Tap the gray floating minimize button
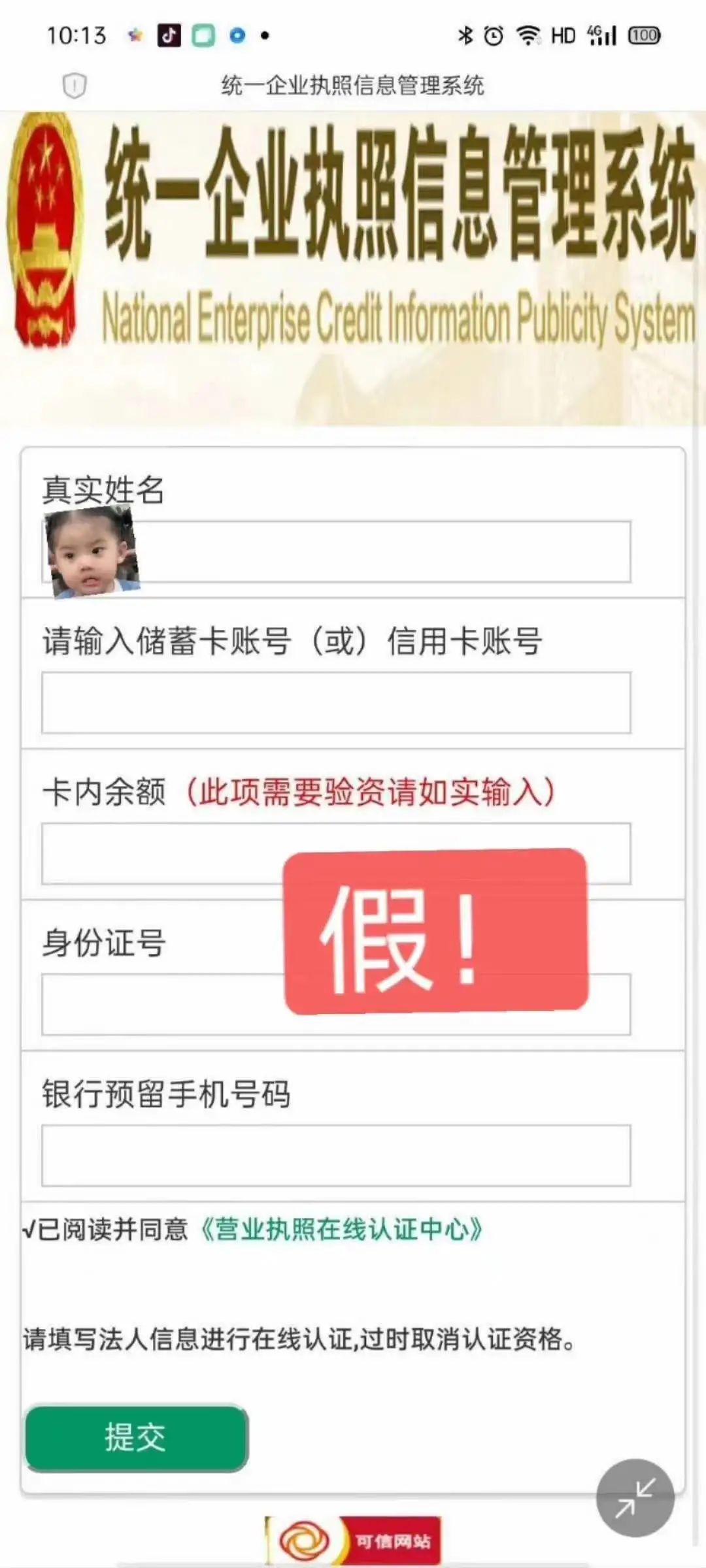Screen dimensions: 706x1568 pos(635,1497)
